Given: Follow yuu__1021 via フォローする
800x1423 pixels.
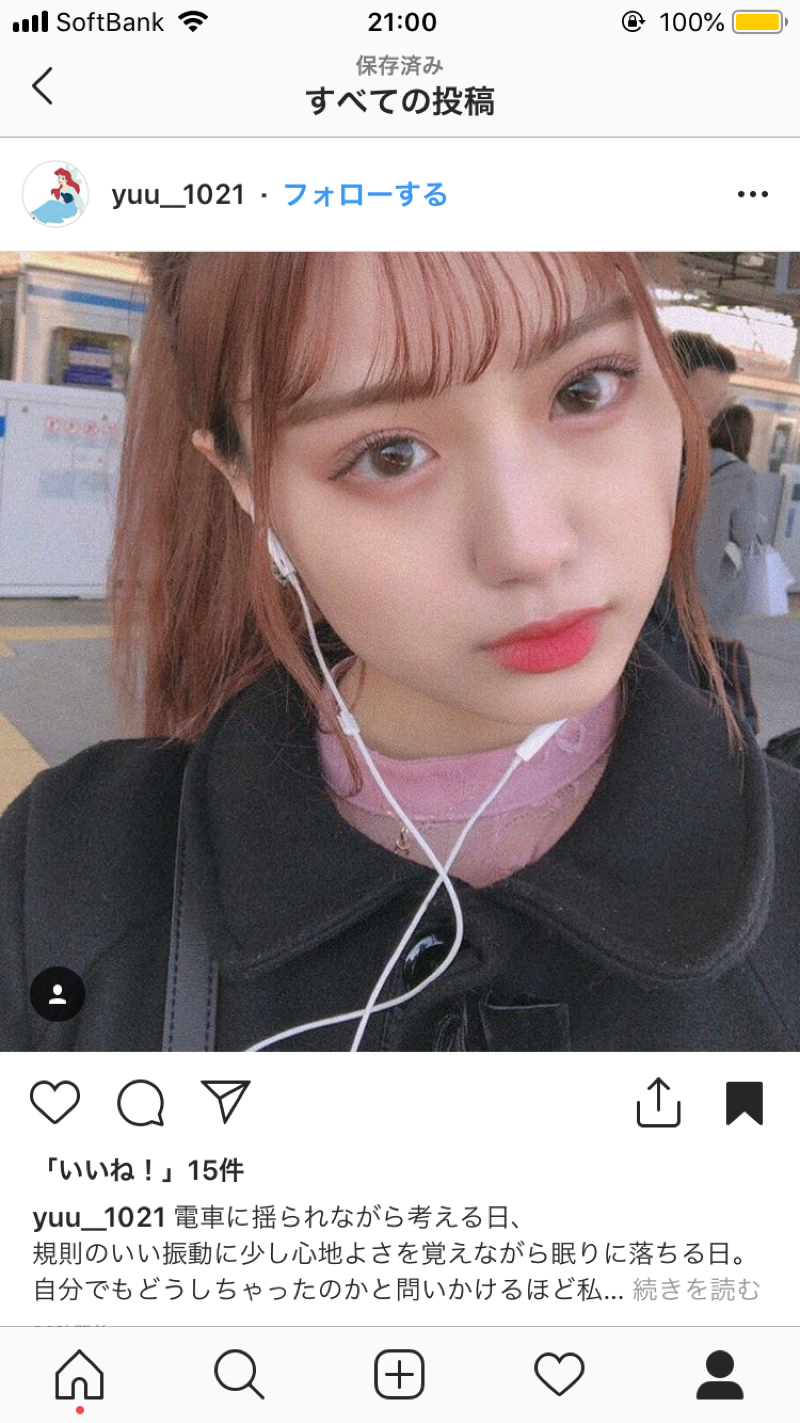Looking at the screenshot, I should (365, 194).
